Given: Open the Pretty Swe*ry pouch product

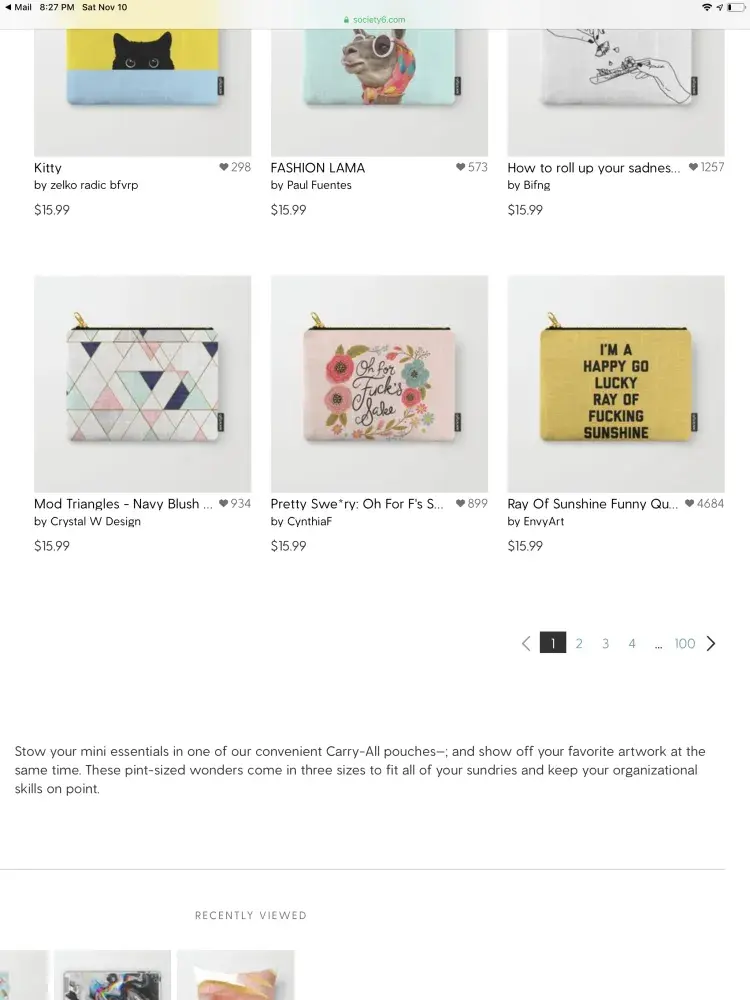Looking at the screenshot, I should tap(379, 384).
